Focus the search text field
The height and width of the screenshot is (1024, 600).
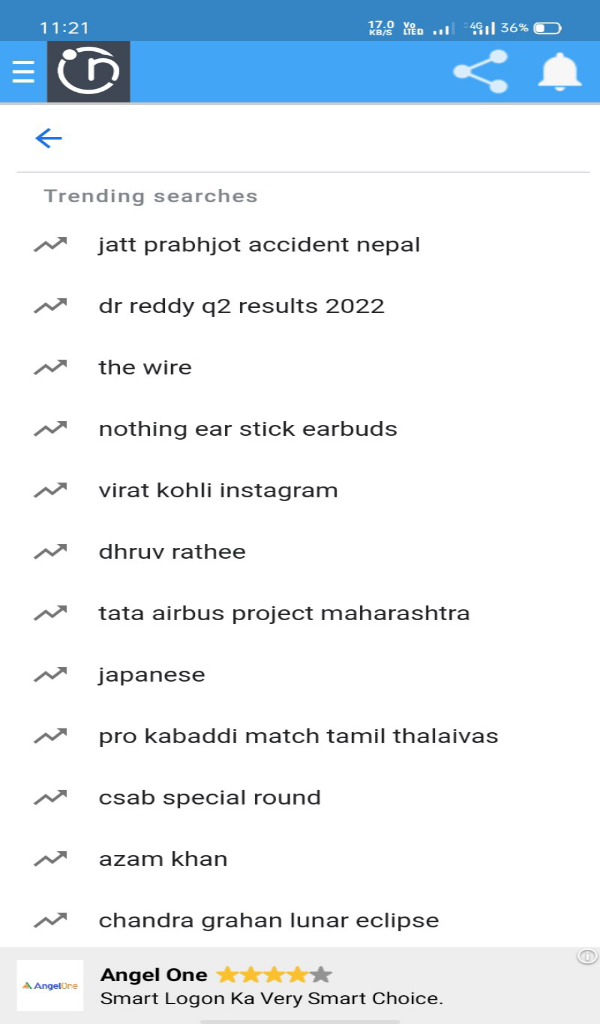(320, 138)
